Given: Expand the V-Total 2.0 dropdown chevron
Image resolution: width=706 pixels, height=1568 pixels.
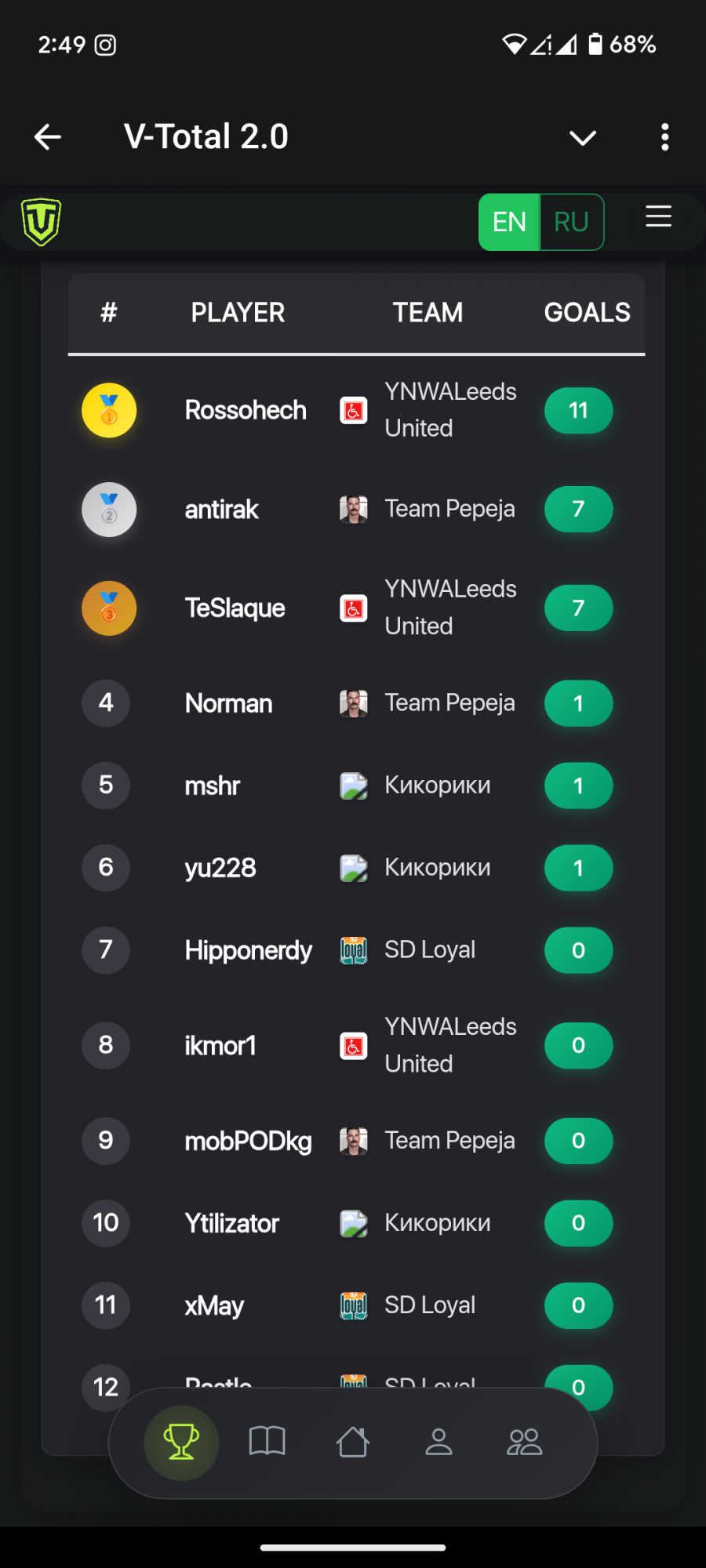Looking at the screenshot, I should pos(582,138).
